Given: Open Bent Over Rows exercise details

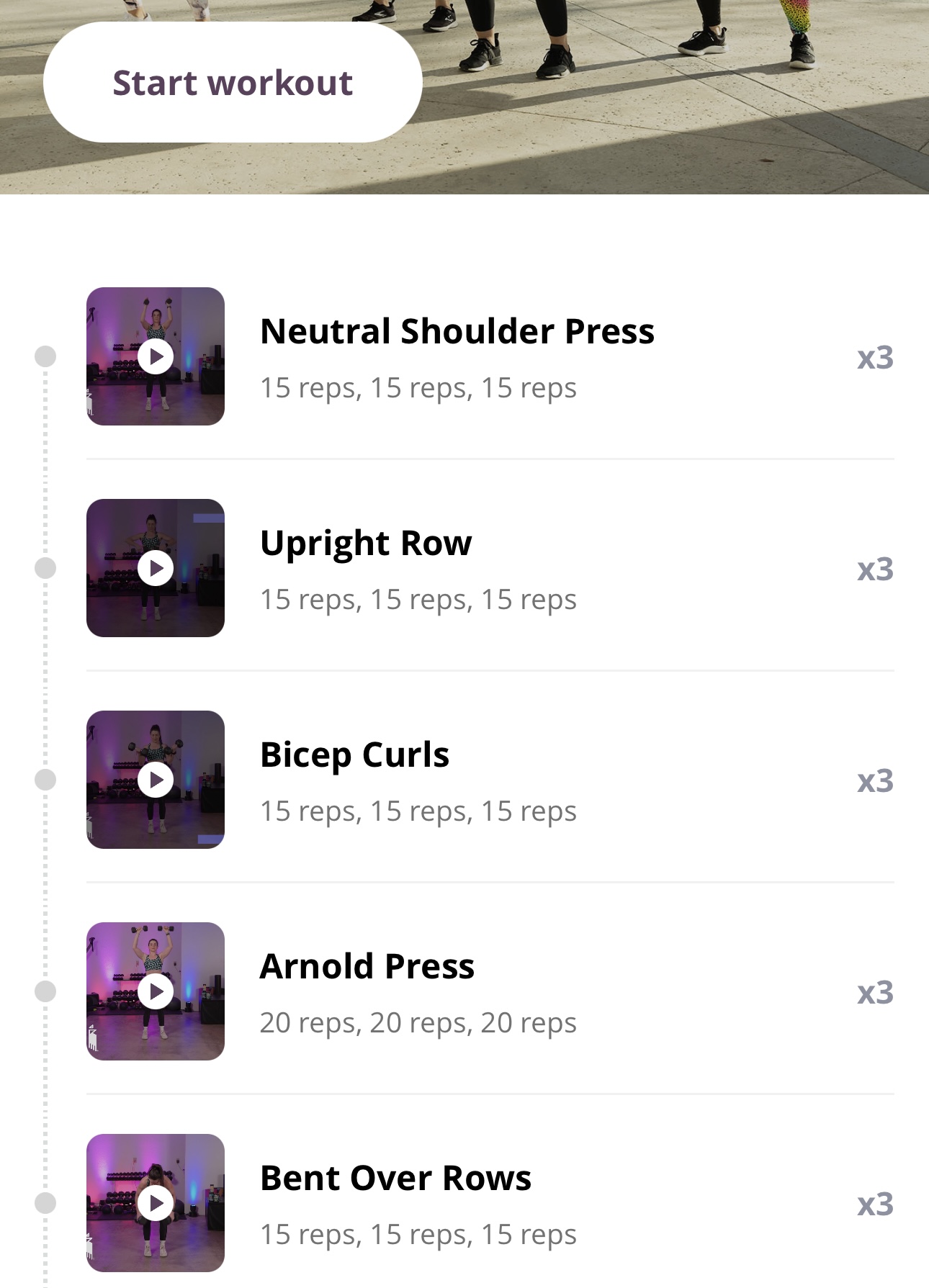Looking at the screenshot, I should [x=395, y=1179].
